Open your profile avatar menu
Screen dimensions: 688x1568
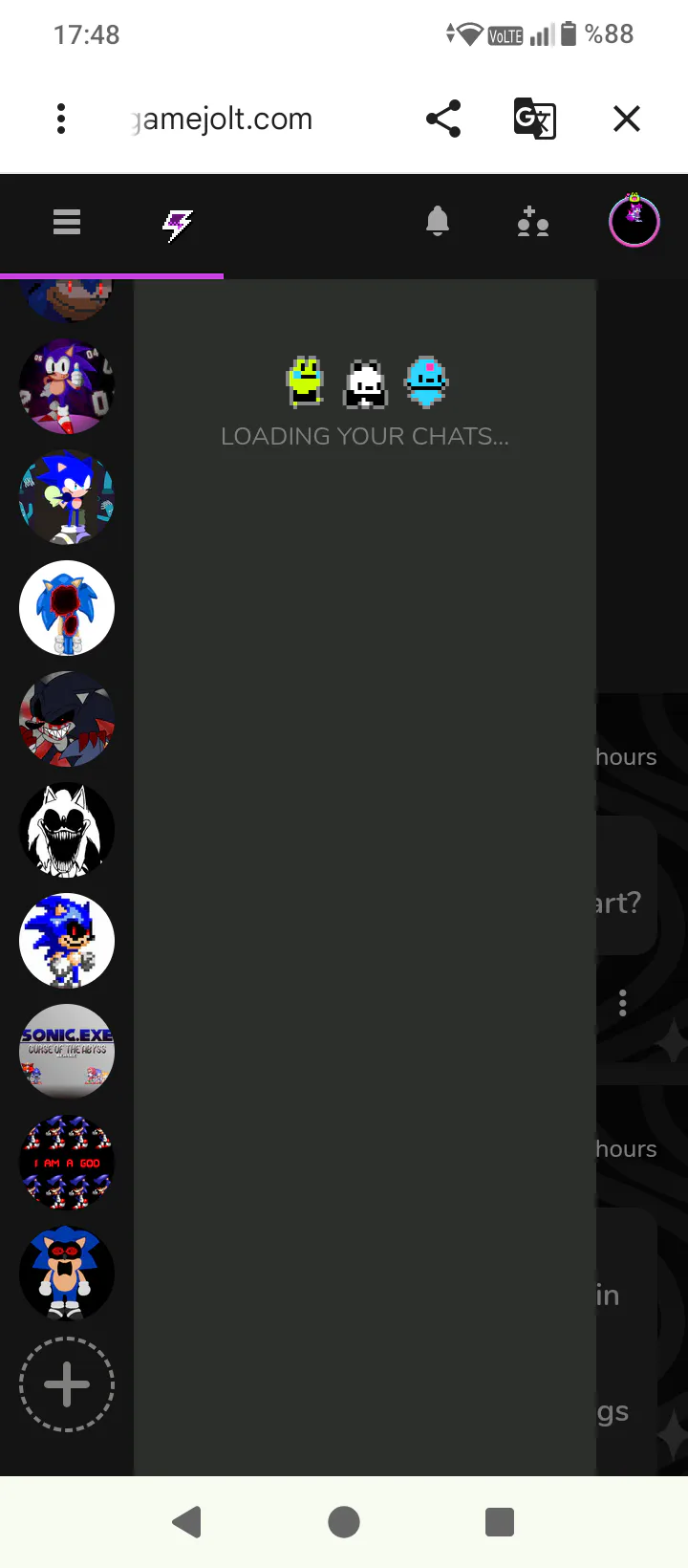click(x=634, y=221)
